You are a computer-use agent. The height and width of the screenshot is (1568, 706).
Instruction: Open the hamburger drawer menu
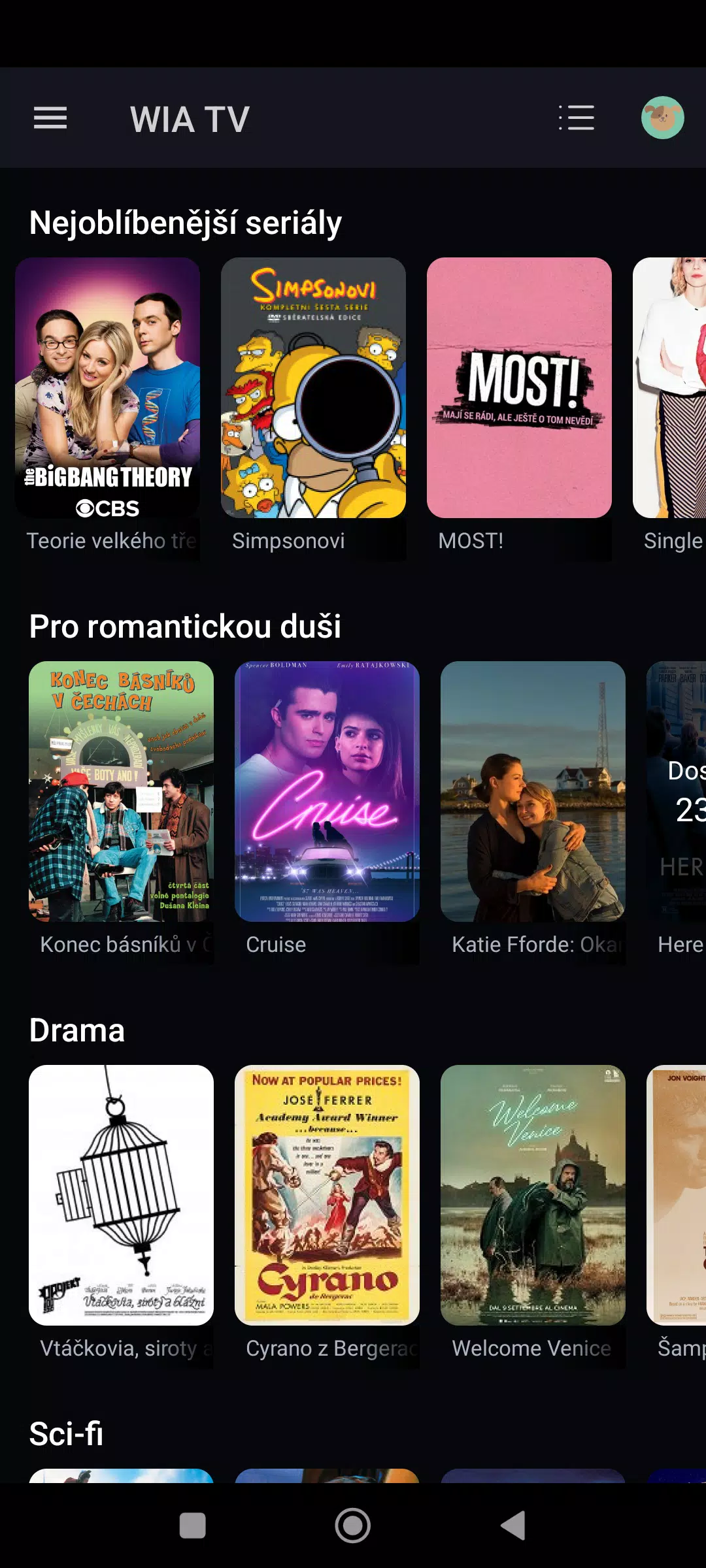[x=50, y=118]
